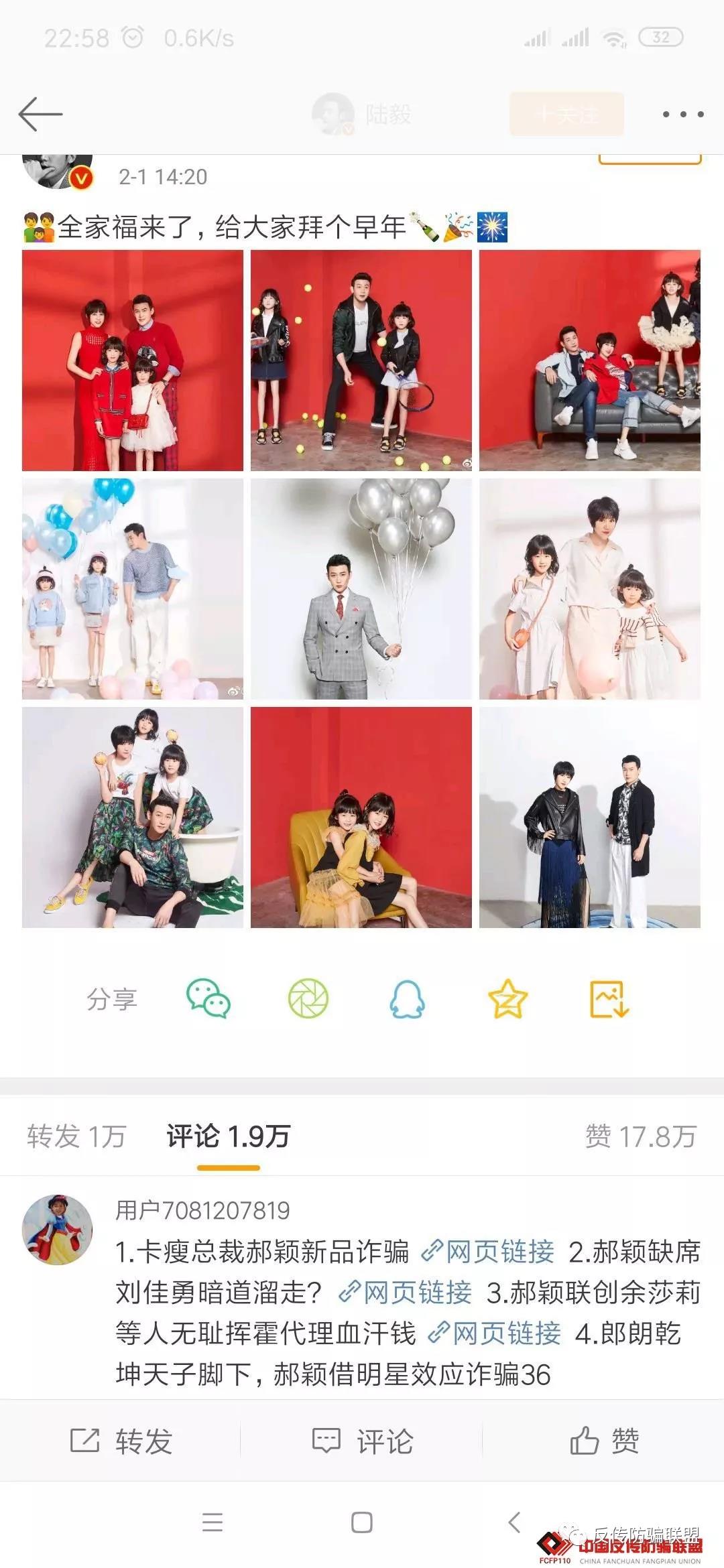Save the post as an image
Image resolution: width=724 pixels, height=1568 pixels.
pyautogui.click(x=609, y=999)
